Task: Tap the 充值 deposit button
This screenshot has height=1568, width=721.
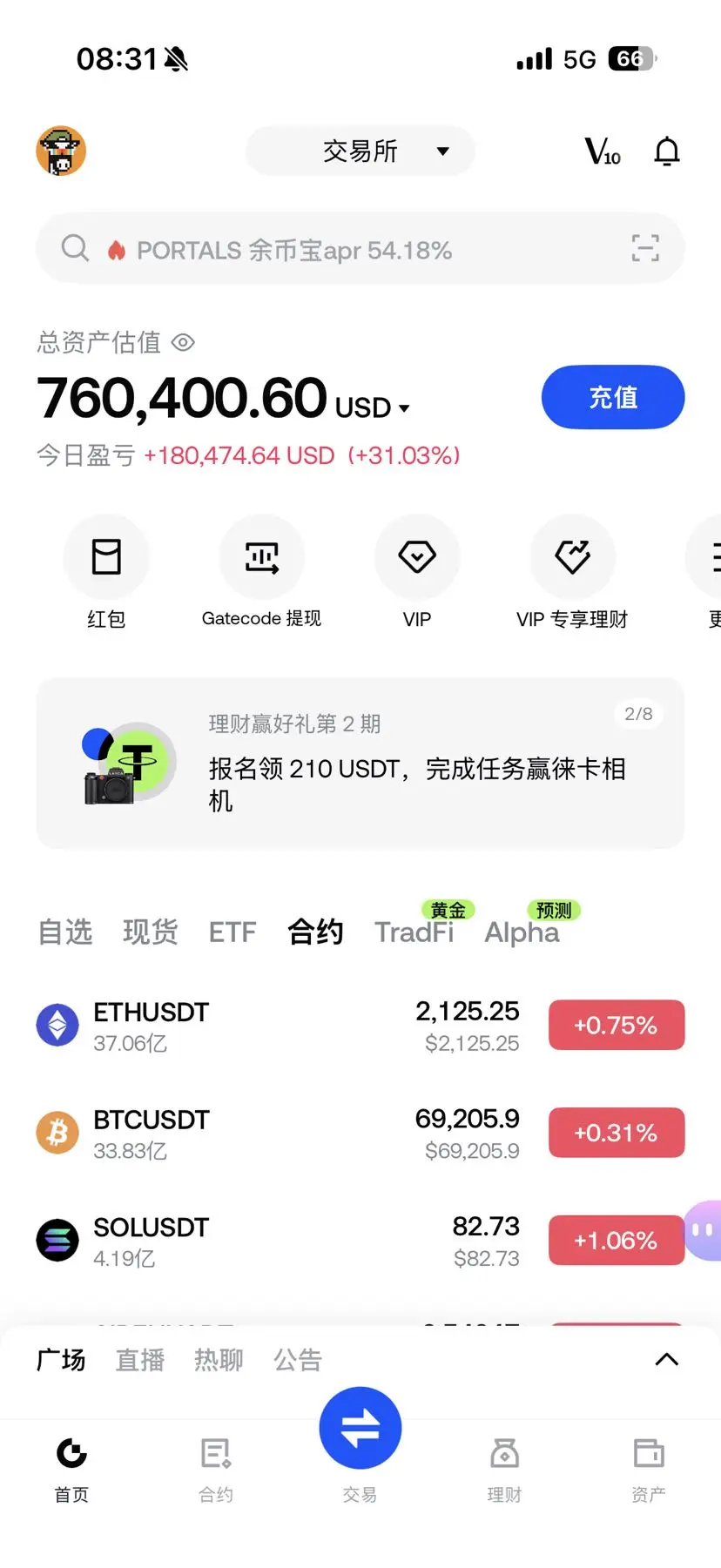Action: (613, 397)
